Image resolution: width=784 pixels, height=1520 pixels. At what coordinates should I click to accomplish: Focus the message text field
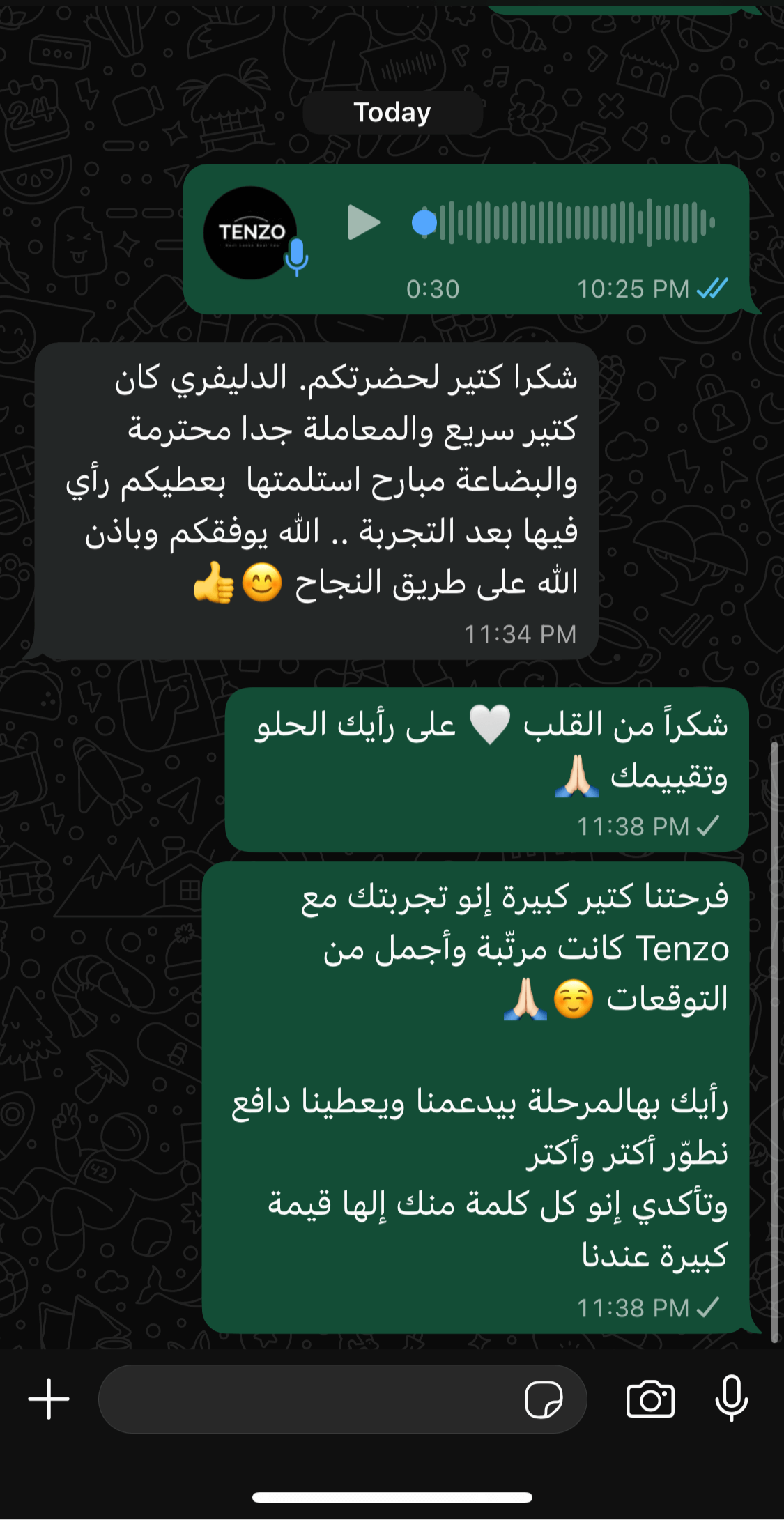point(307,1399)
